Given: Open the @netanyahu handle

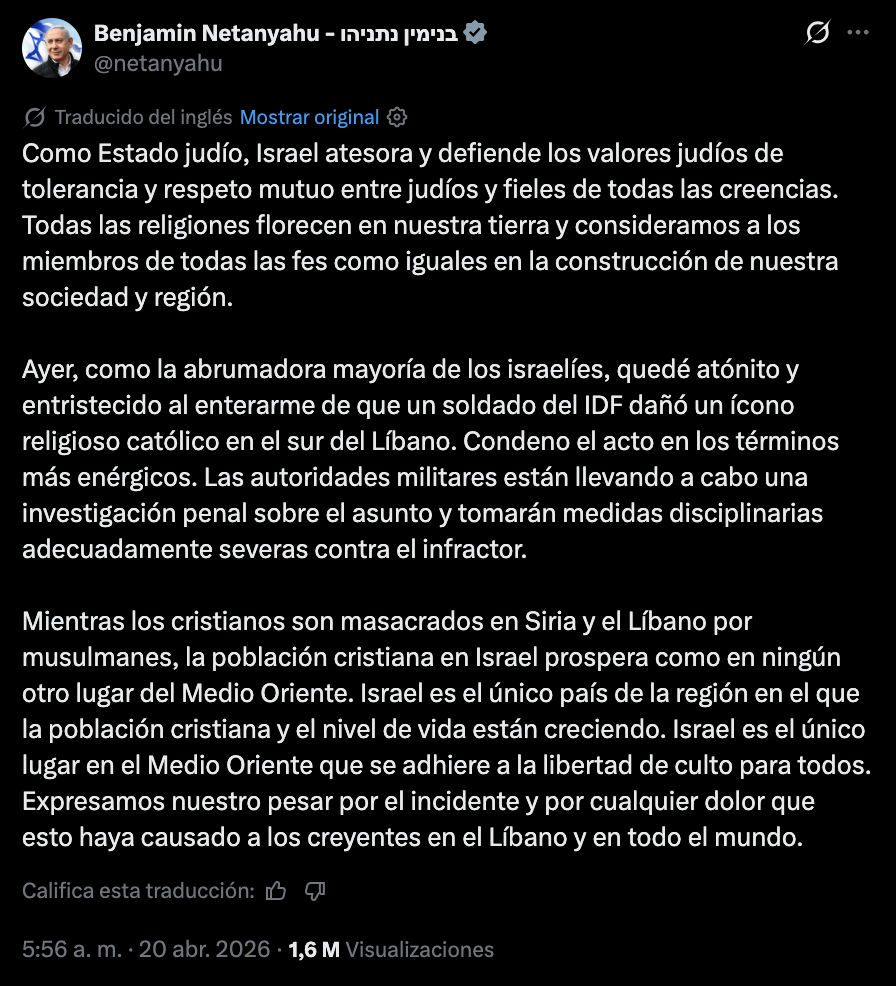Looking at the screenshot, I should coord(158,64).
